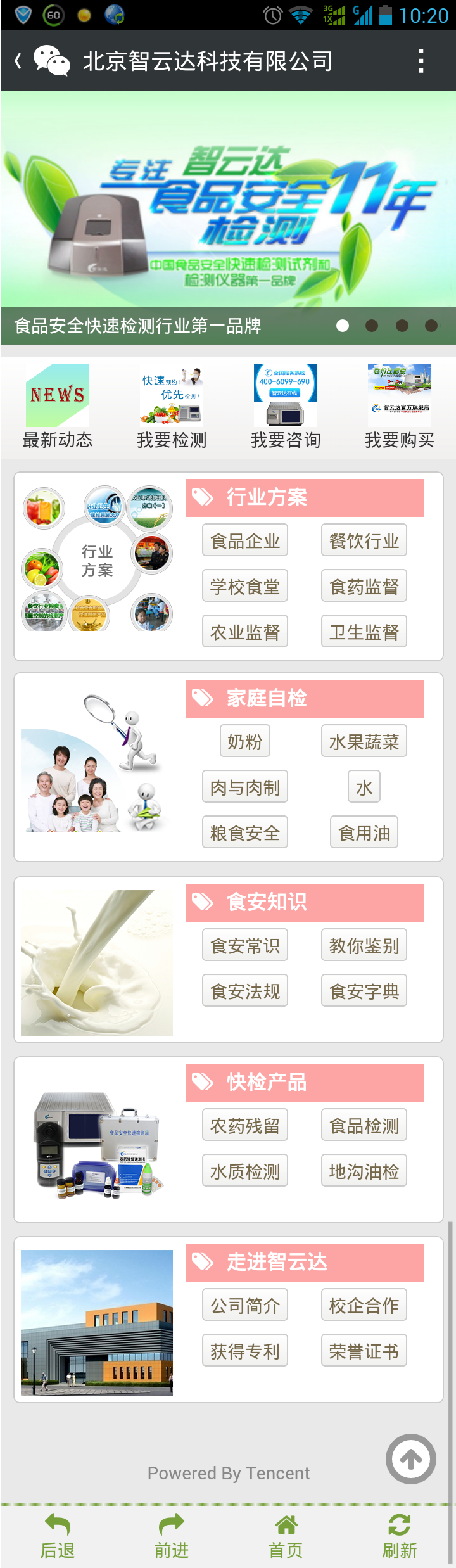Open 食用油 self-check
The height and width of the screenshot is (1568, 456).
pyautogui.click(x=364, y=832)
